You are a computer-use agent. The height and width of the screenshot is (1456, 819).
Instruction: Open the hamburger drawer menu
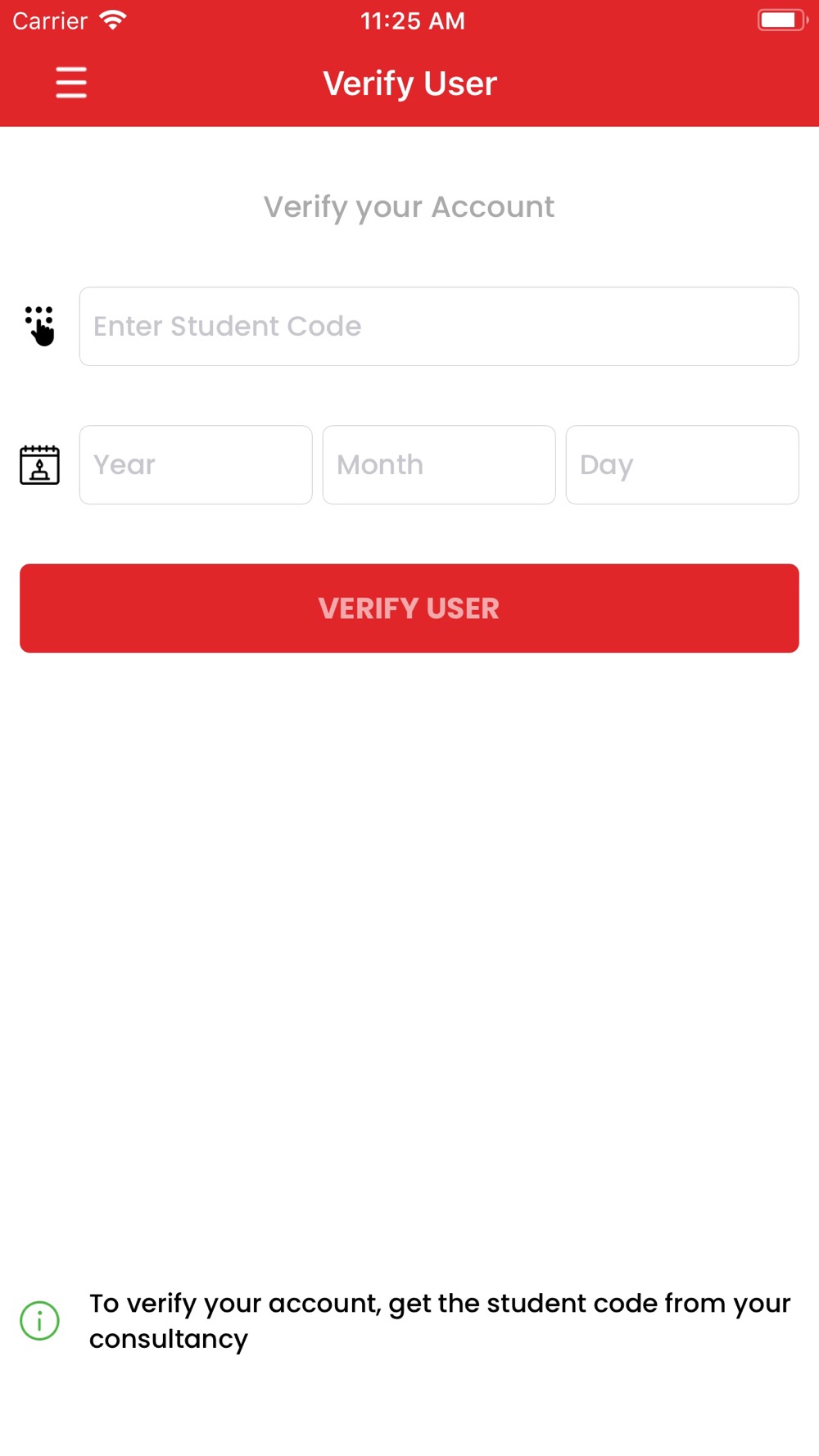tap(71, 83)
